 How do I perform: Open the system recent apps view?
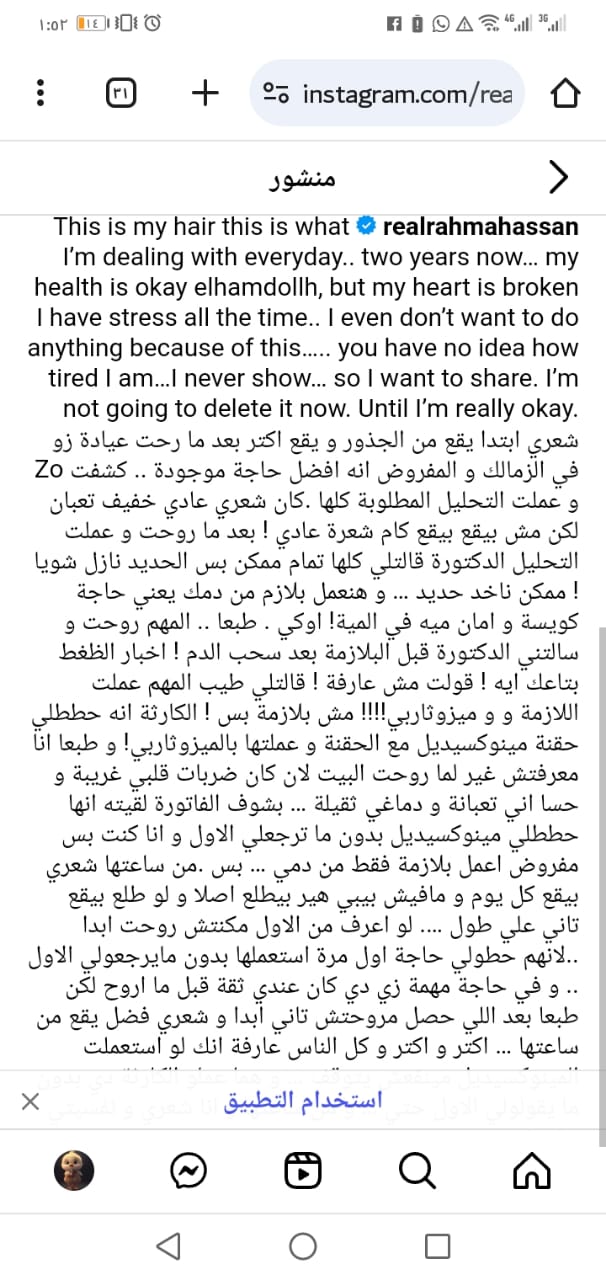tap(437, 1245)
